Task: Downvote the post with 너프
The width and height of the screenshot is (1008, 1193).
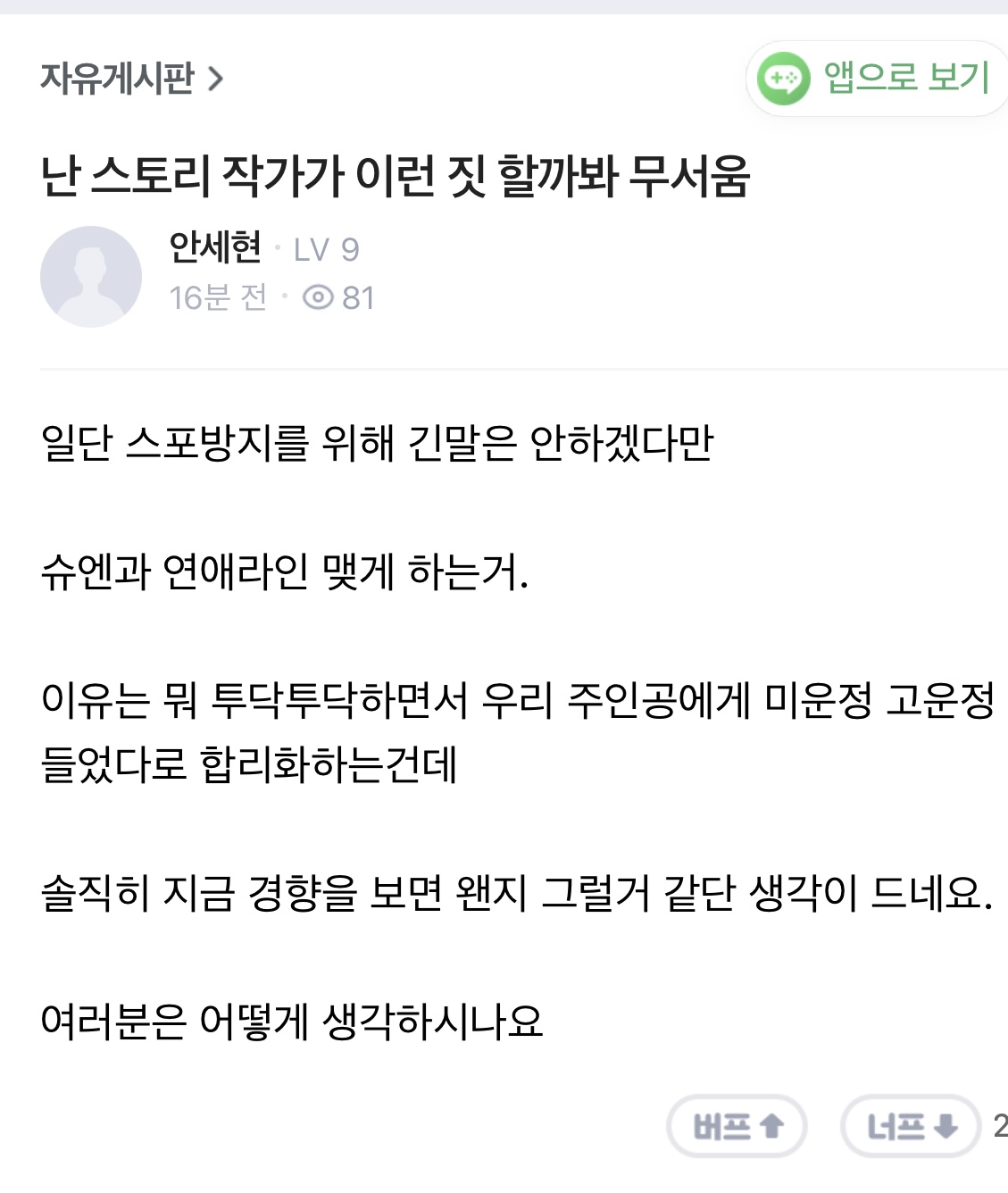Action: (910, 1126)
